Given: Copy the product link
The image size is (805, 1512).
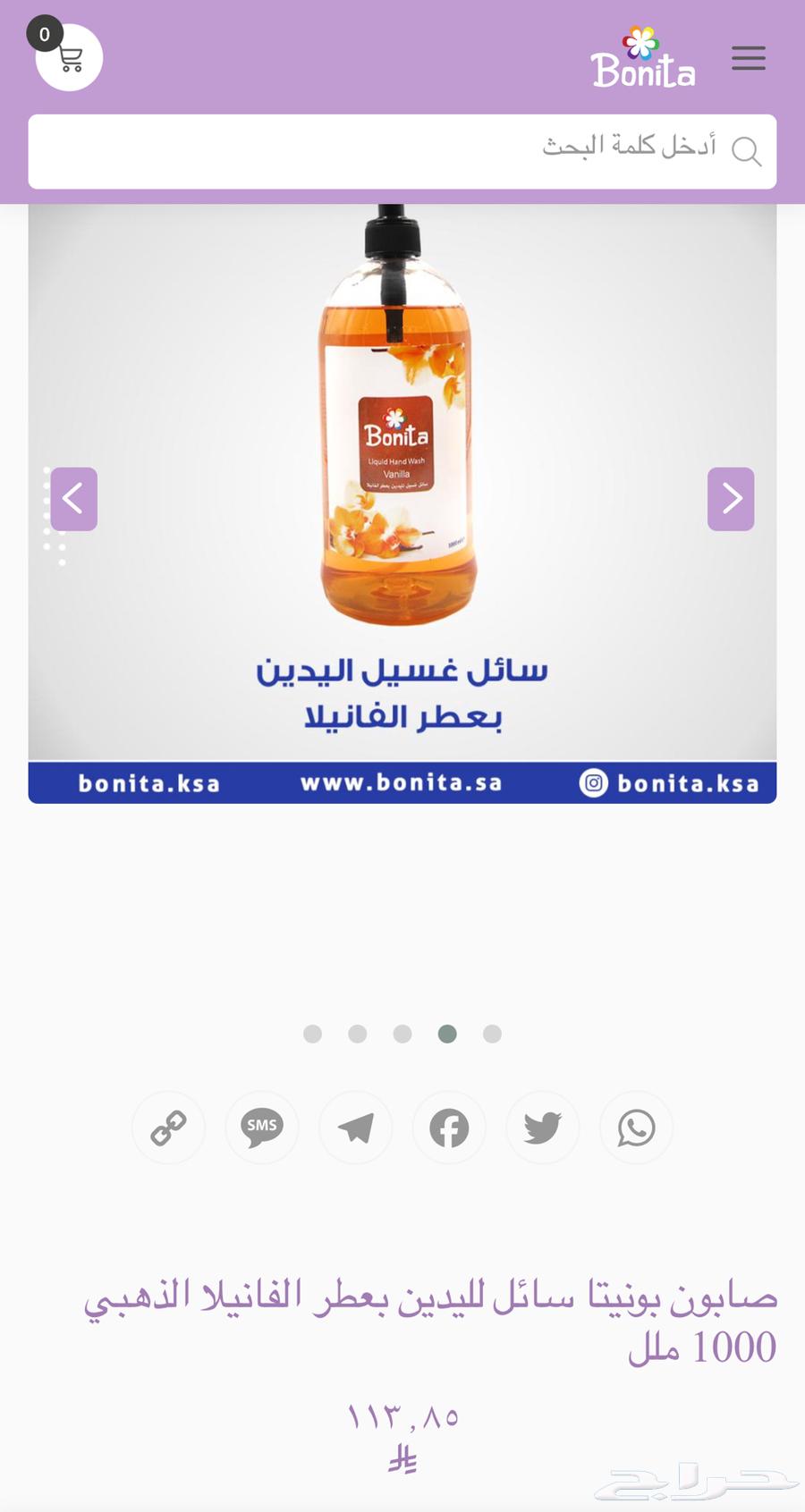Looking at the screenshot, I should click(x=168, y=1128).
